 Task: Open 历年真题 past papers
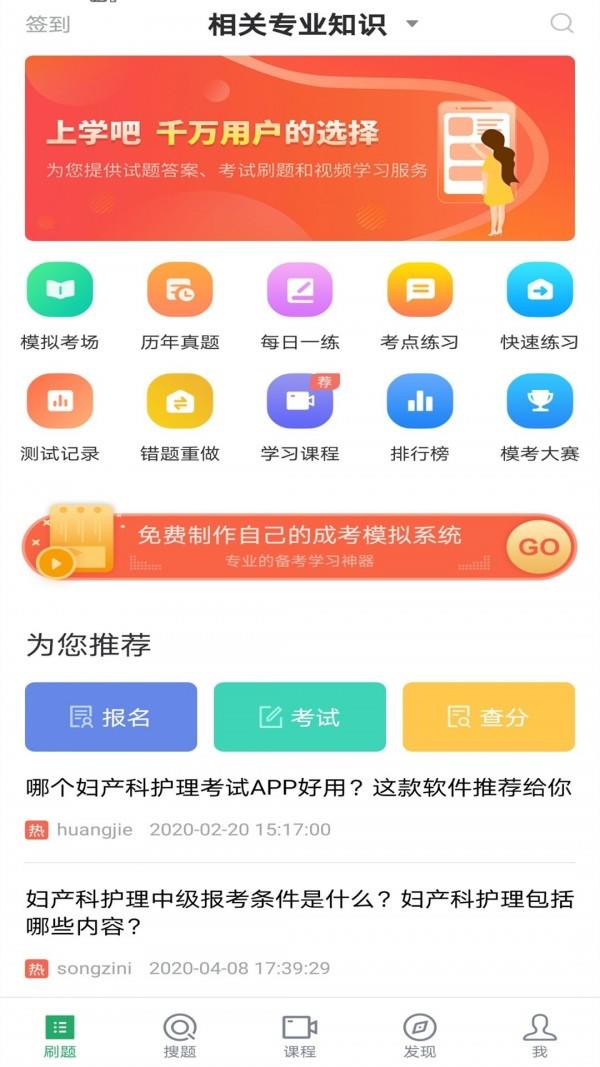[180, 306]
